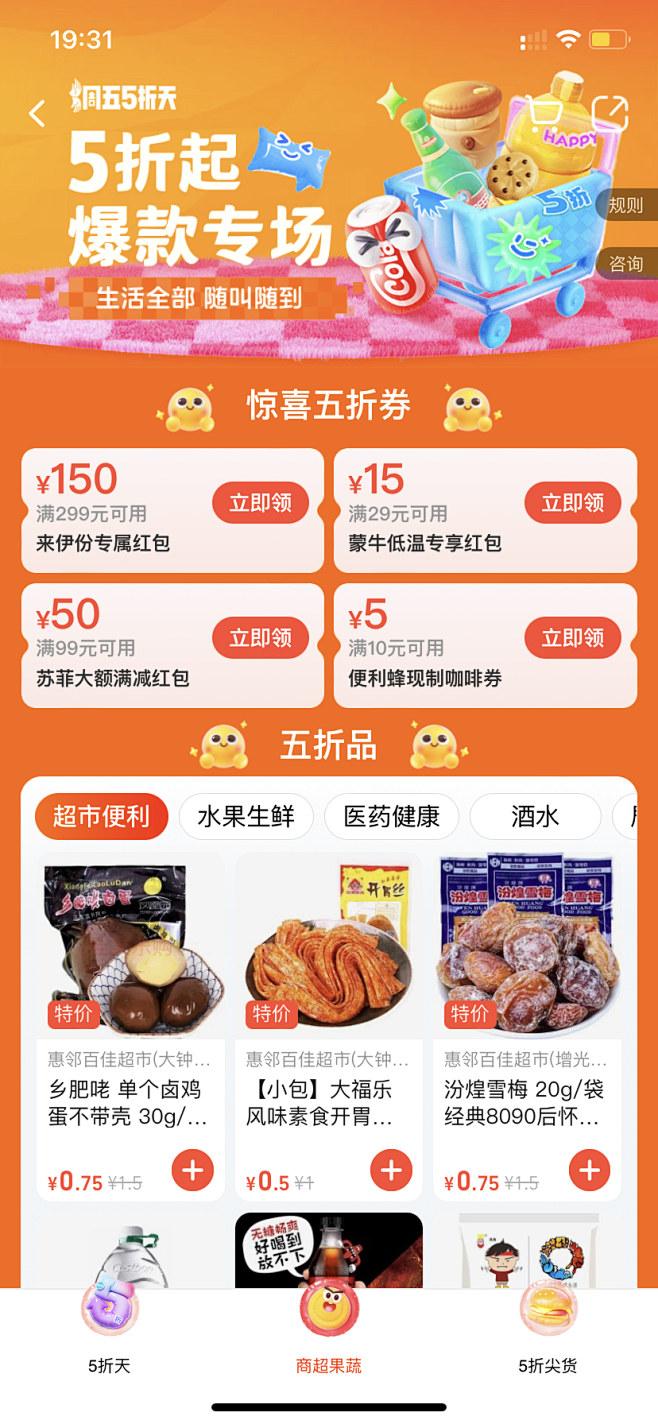Screen dimensions: 658x1424
Task: Switch to the 医药健康 category
Action: click(391, 817)
